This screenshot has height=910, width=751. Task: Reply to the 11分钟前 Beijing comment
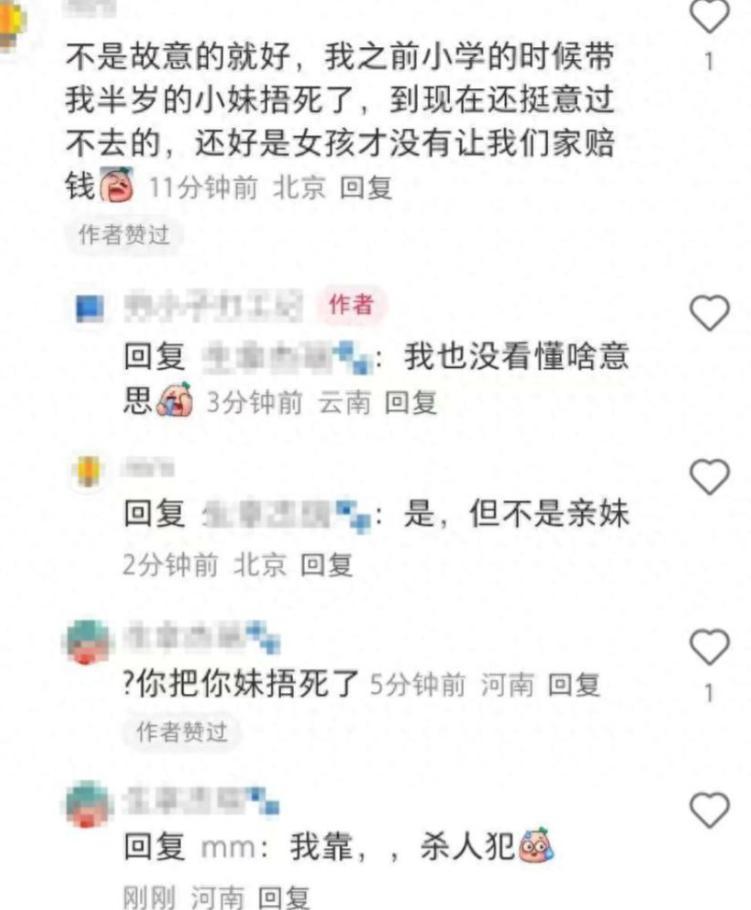point(366,188)
